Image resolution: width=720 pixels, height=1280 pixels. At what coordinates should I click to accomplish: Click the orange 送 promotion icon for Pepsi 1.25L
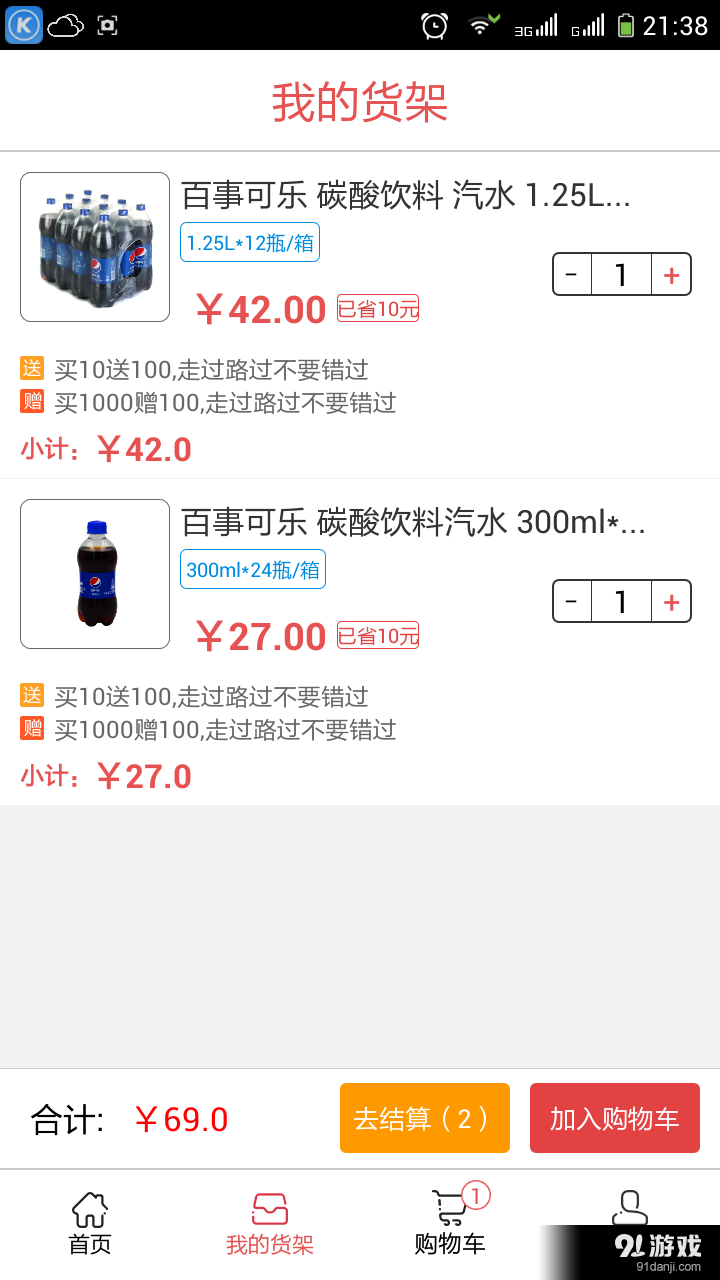point(31,370)
